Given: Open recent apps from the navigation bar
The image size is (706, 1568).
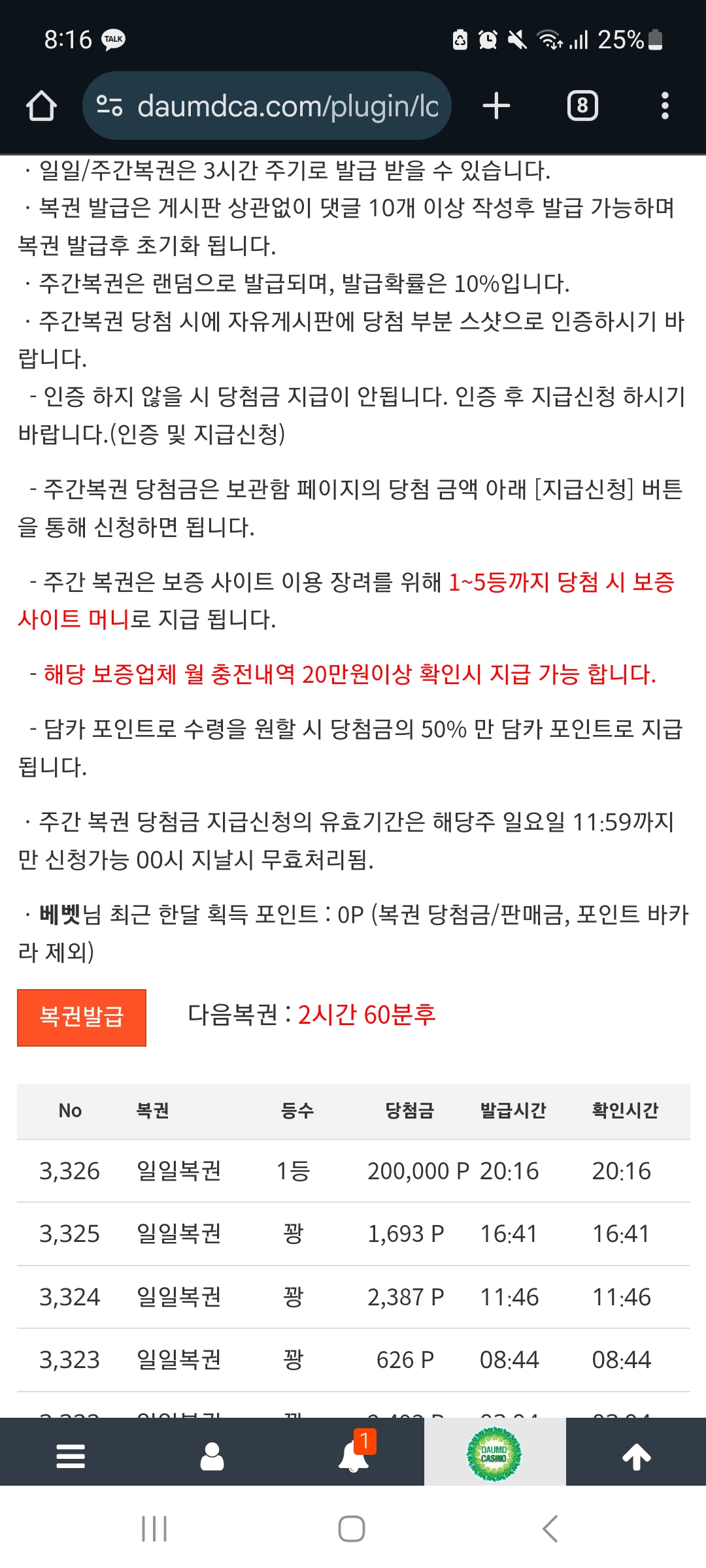Looking at the screenshot, I should (154, 1529).
